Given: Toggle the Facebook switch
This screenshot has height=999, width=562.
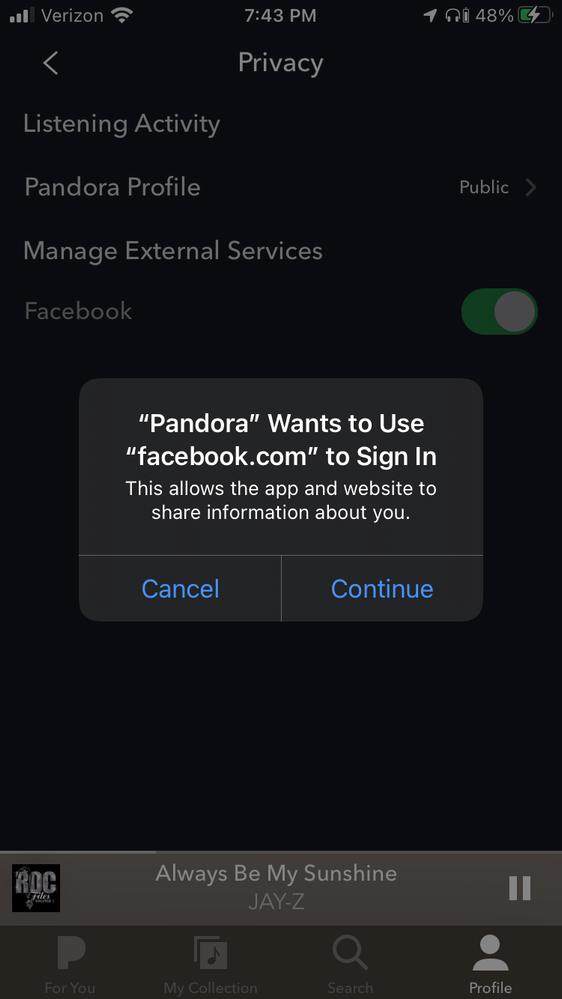Looking at the screenshot, I should coord(499,312).
